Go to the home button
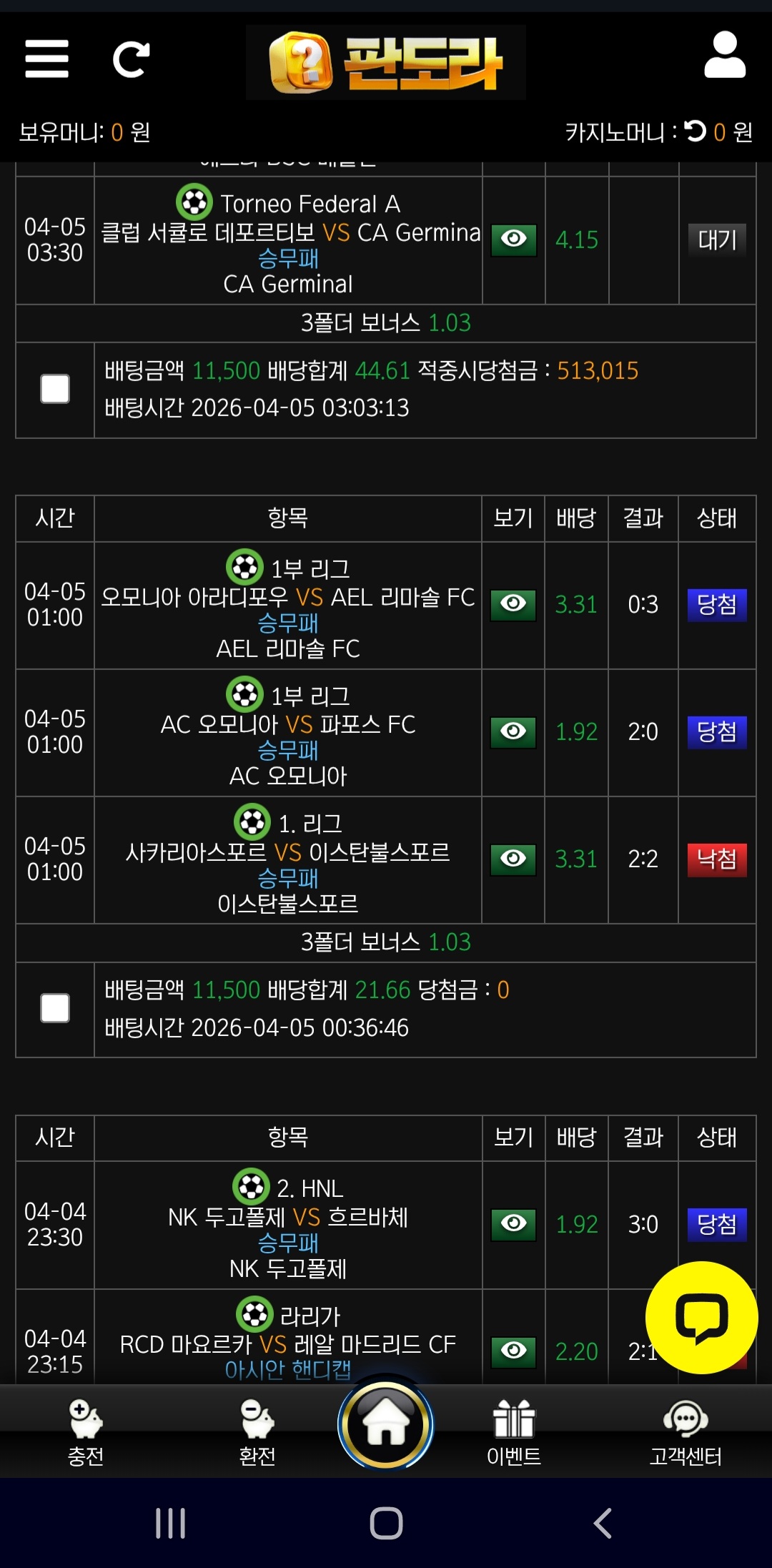 [x=386, y=1423]
